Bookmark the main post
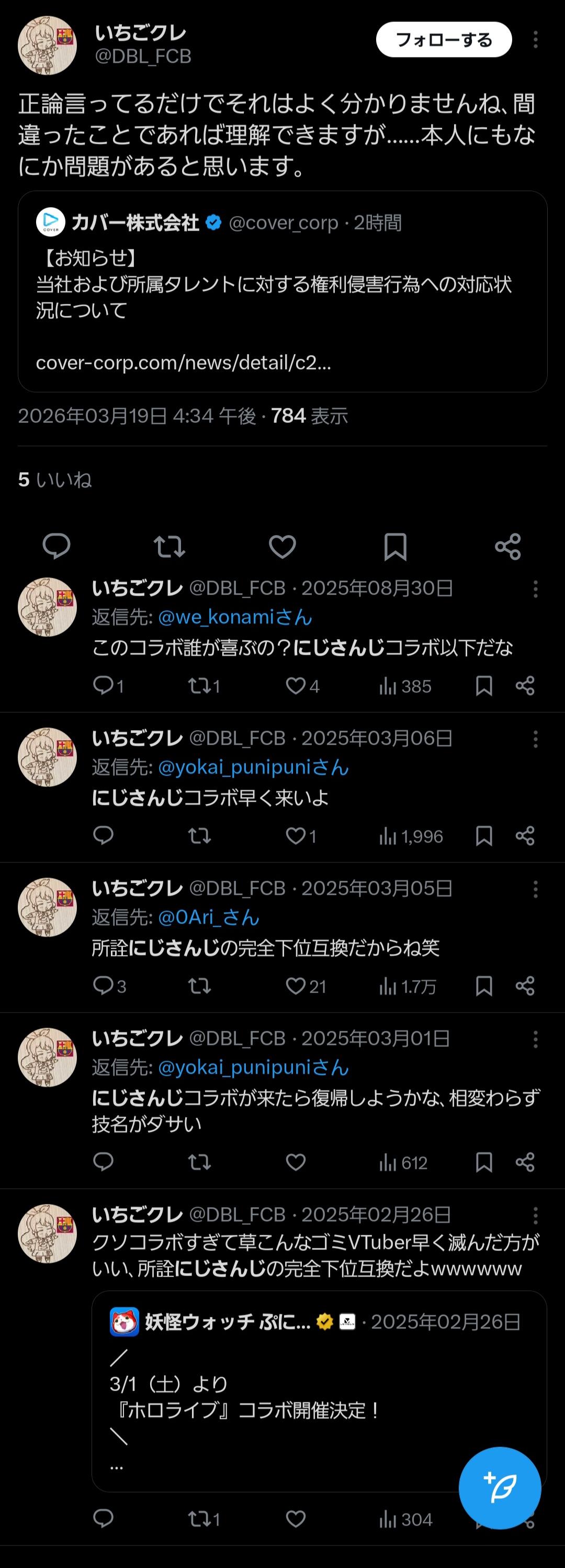 click(395, 546)
